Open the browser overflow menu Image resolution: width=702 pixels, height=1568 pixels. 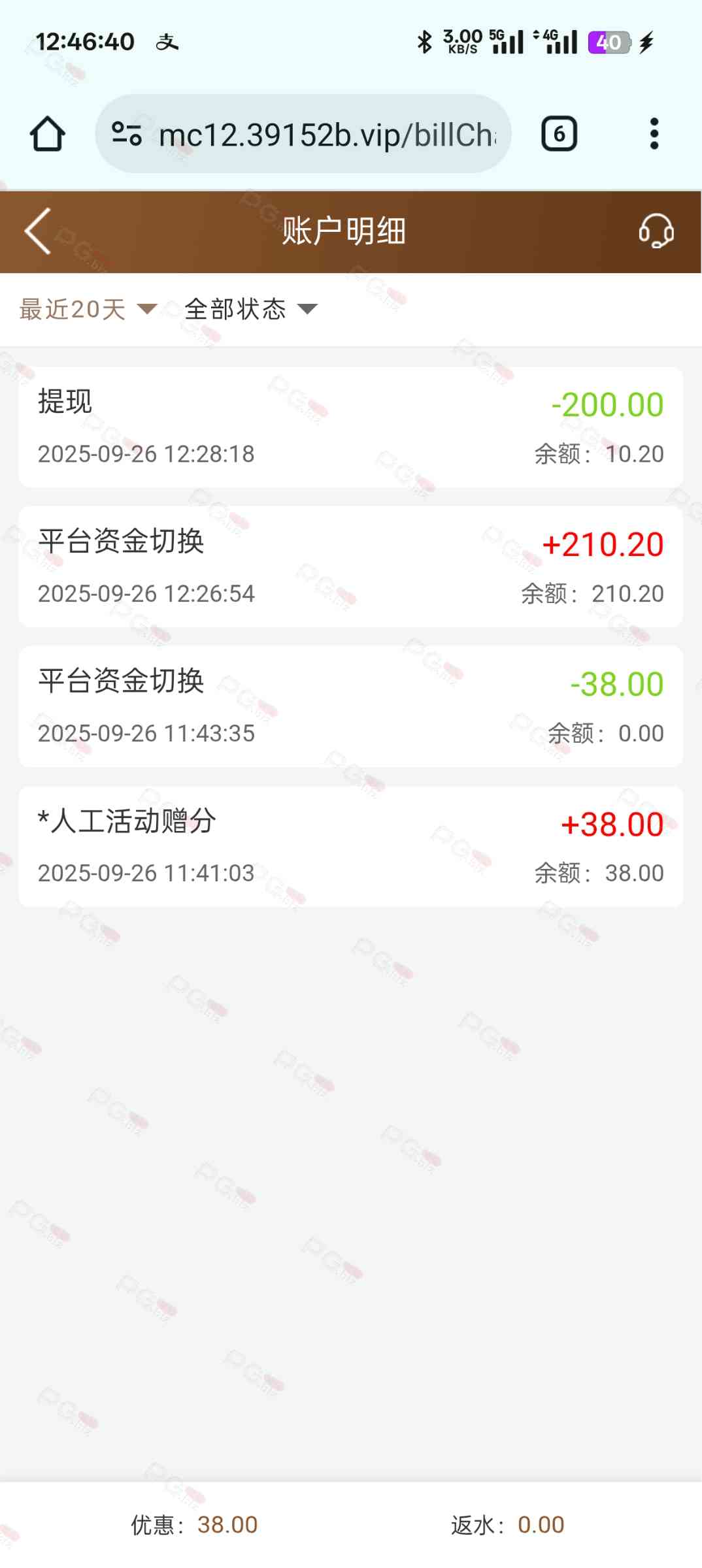pyautogui.click(x=654, y=135)
